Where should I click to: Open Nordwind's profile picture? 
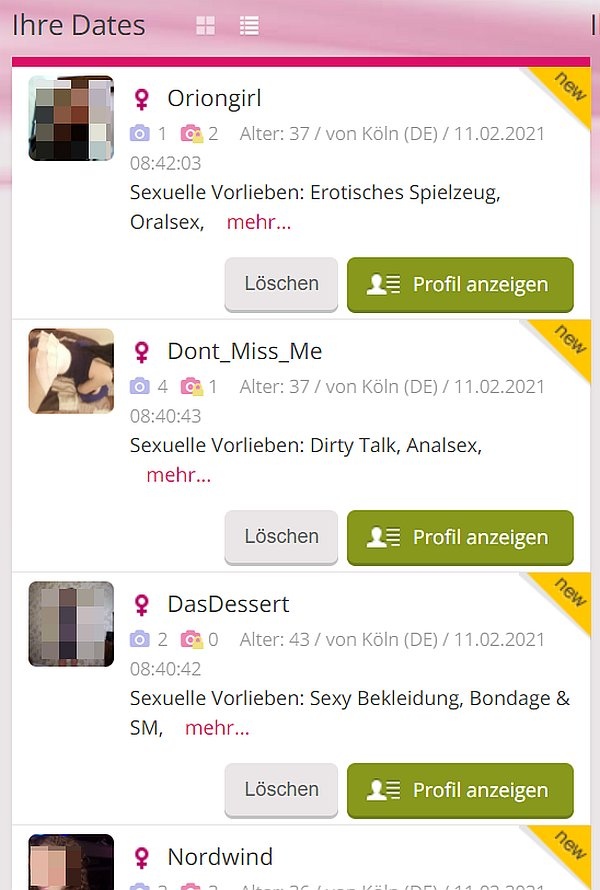[71, 863]
